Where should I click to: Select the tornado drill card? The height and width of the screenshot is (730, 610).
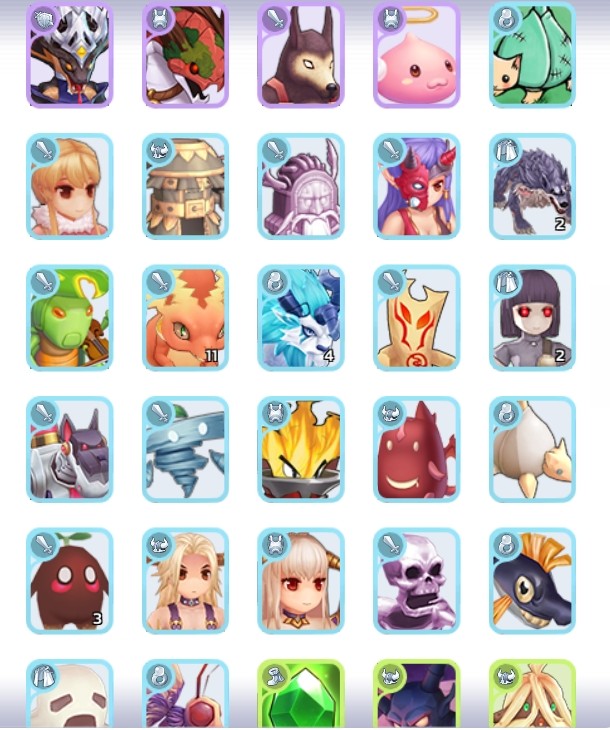[x=185, y=450]
